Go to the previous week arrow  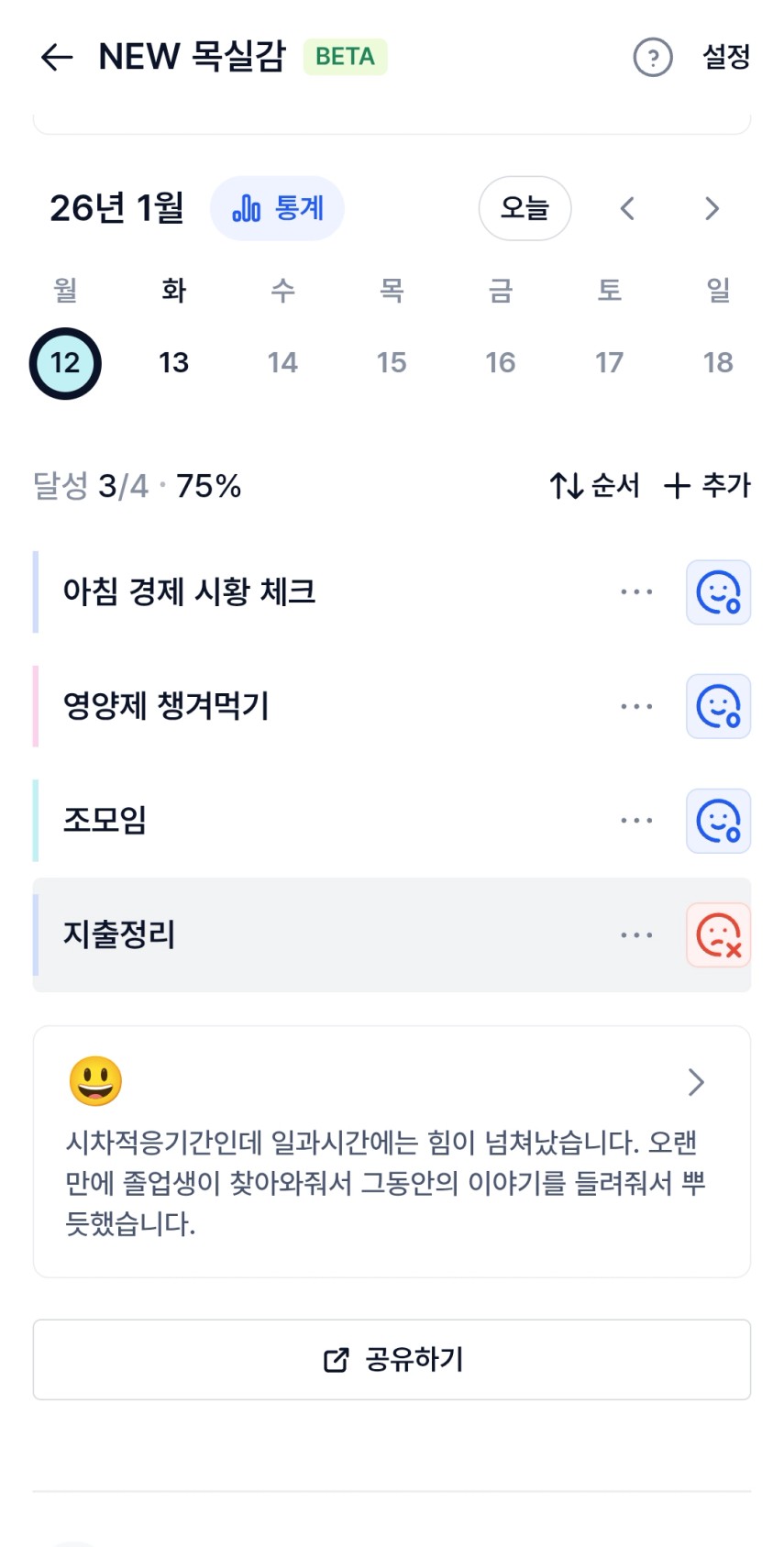coord(627,209)
